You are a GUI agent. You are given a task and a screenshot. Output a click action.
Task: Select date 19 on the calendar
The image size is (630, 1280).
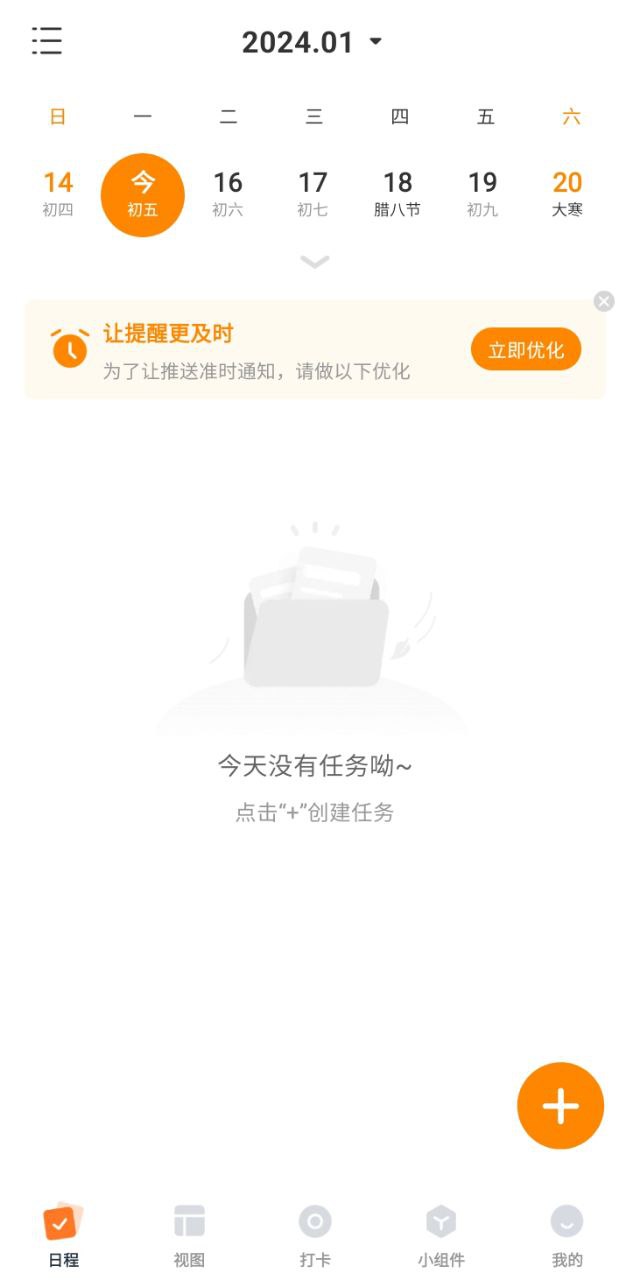pyautogui.click(x=483, y=194)
